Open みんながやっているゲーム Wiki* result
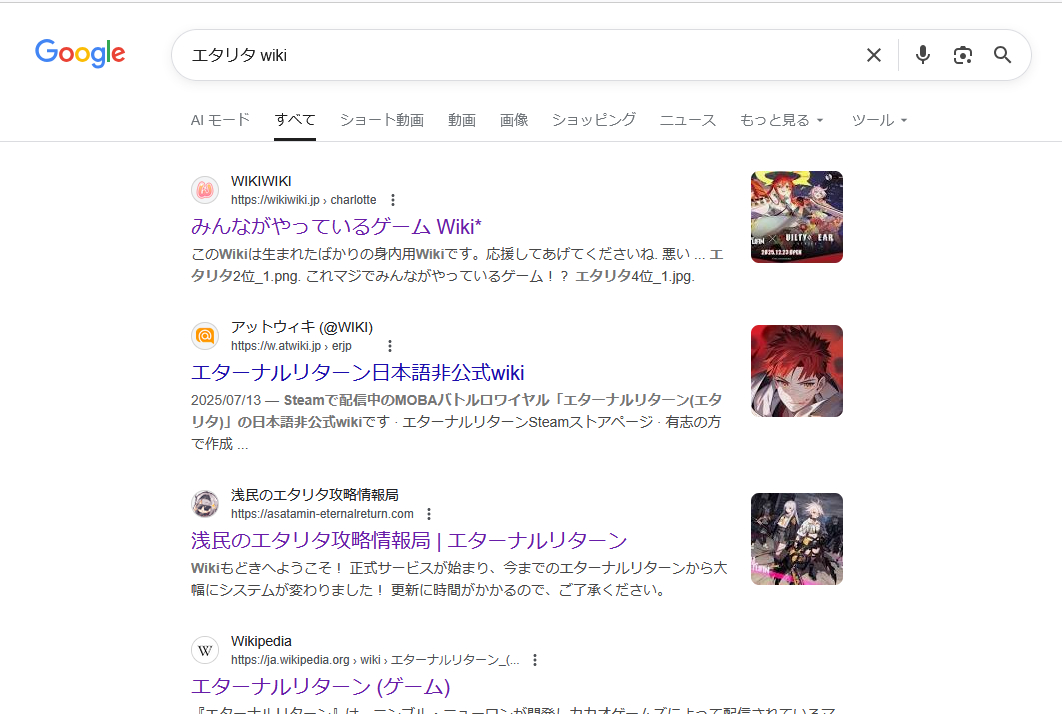This screenshot has height=714, width=1062. tap(336, 226)
